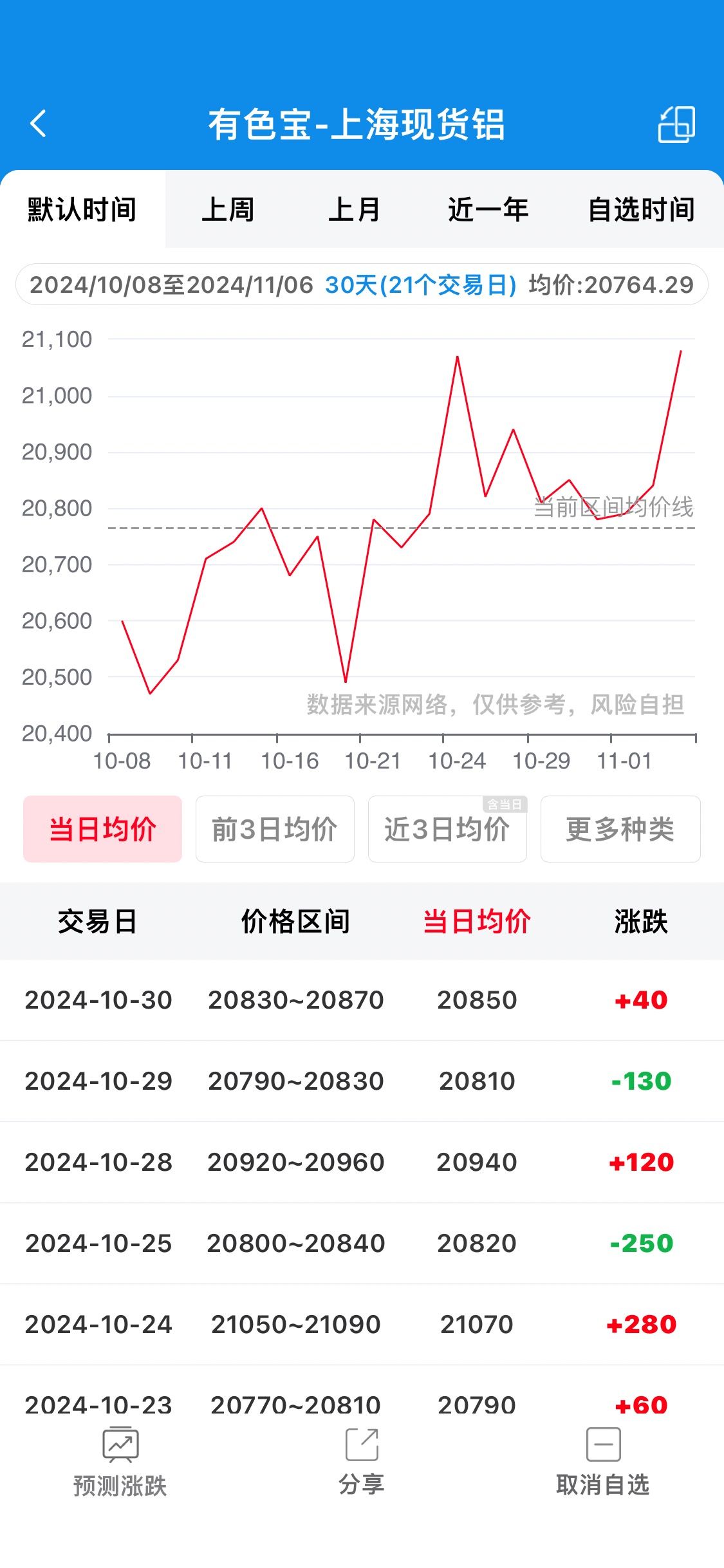Select the 默认时间 tab

pyautogui.click(x=82, y=210)
